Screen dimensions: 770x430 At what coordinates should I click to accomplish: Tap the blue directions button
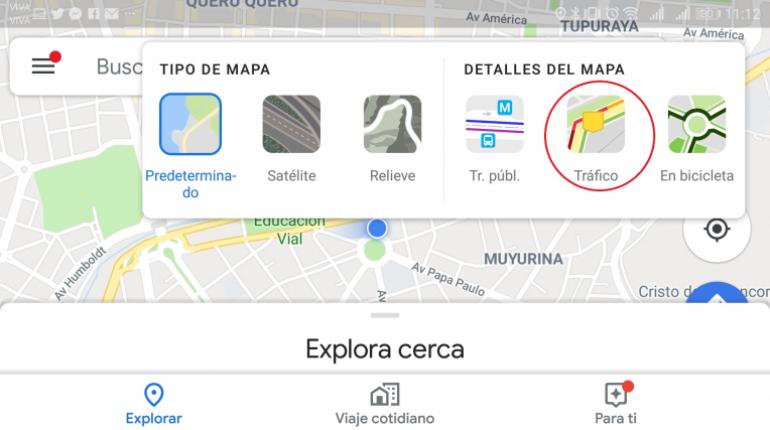pyautogui.click(x=716, y=295)
